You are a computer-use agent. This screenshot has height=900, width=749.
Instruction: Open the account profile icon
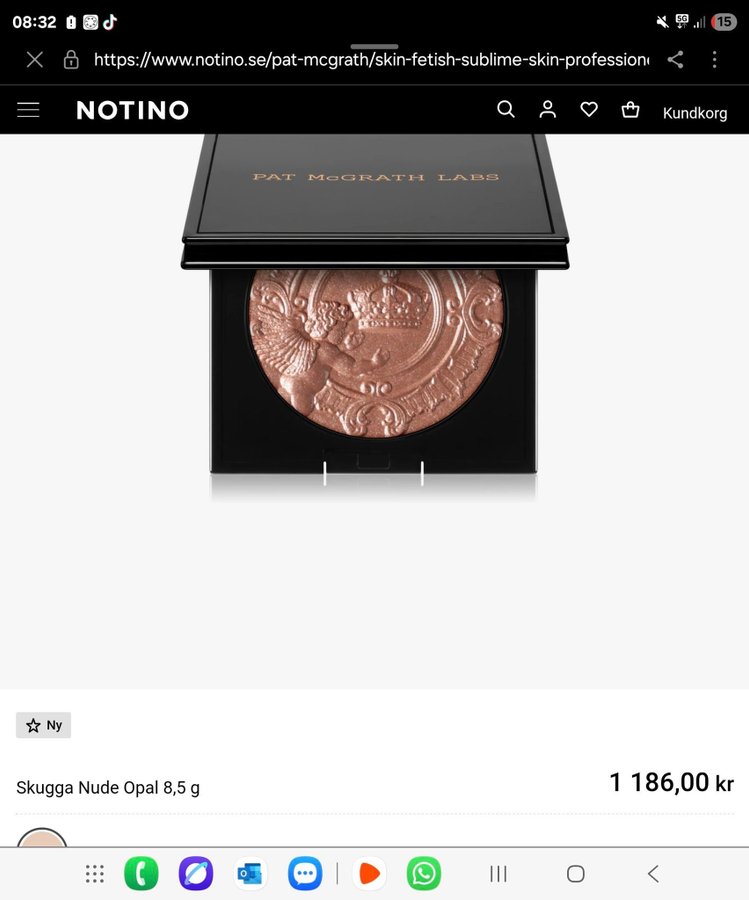point(547,110)
